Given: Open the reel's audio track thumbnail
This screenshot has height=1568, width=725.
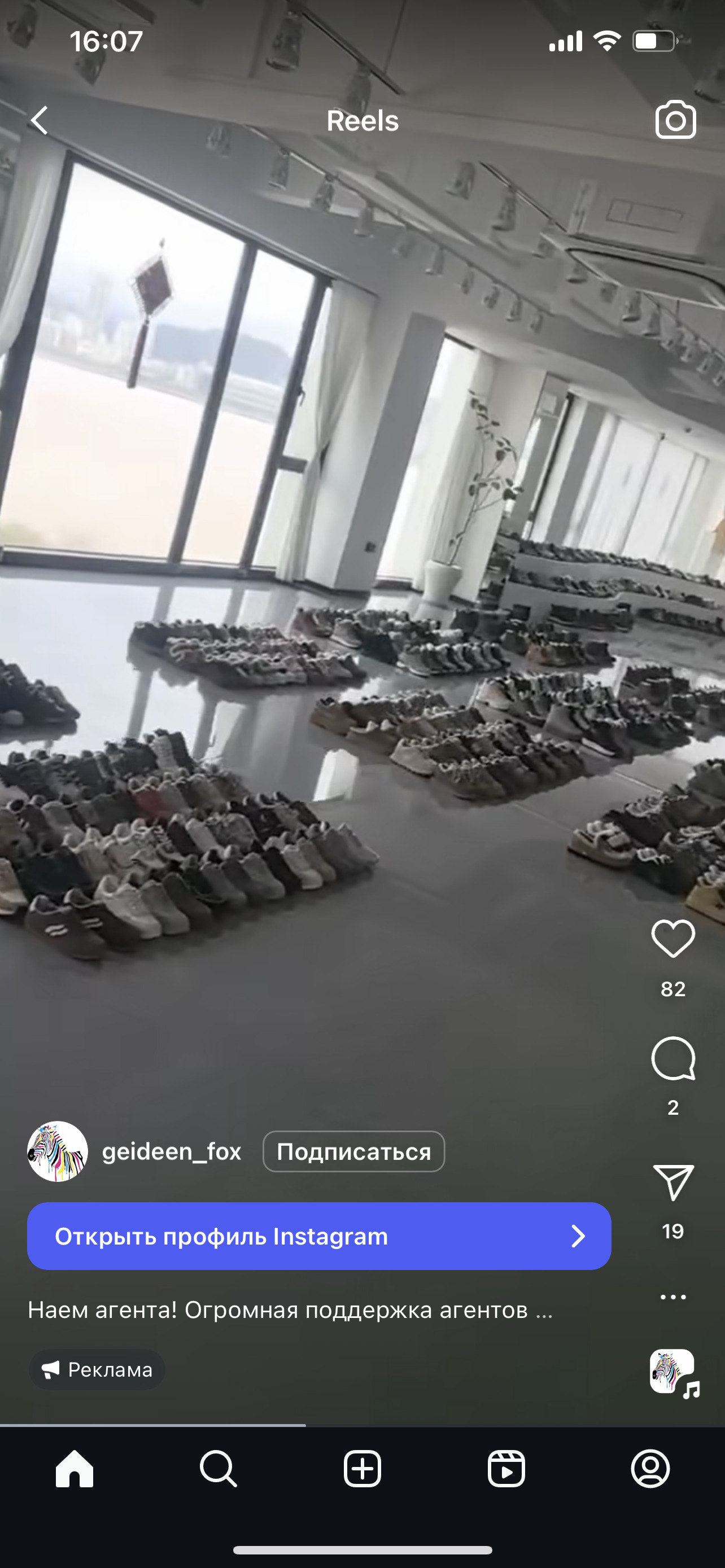Looking at the screenshot, I should coord(672,1372).
